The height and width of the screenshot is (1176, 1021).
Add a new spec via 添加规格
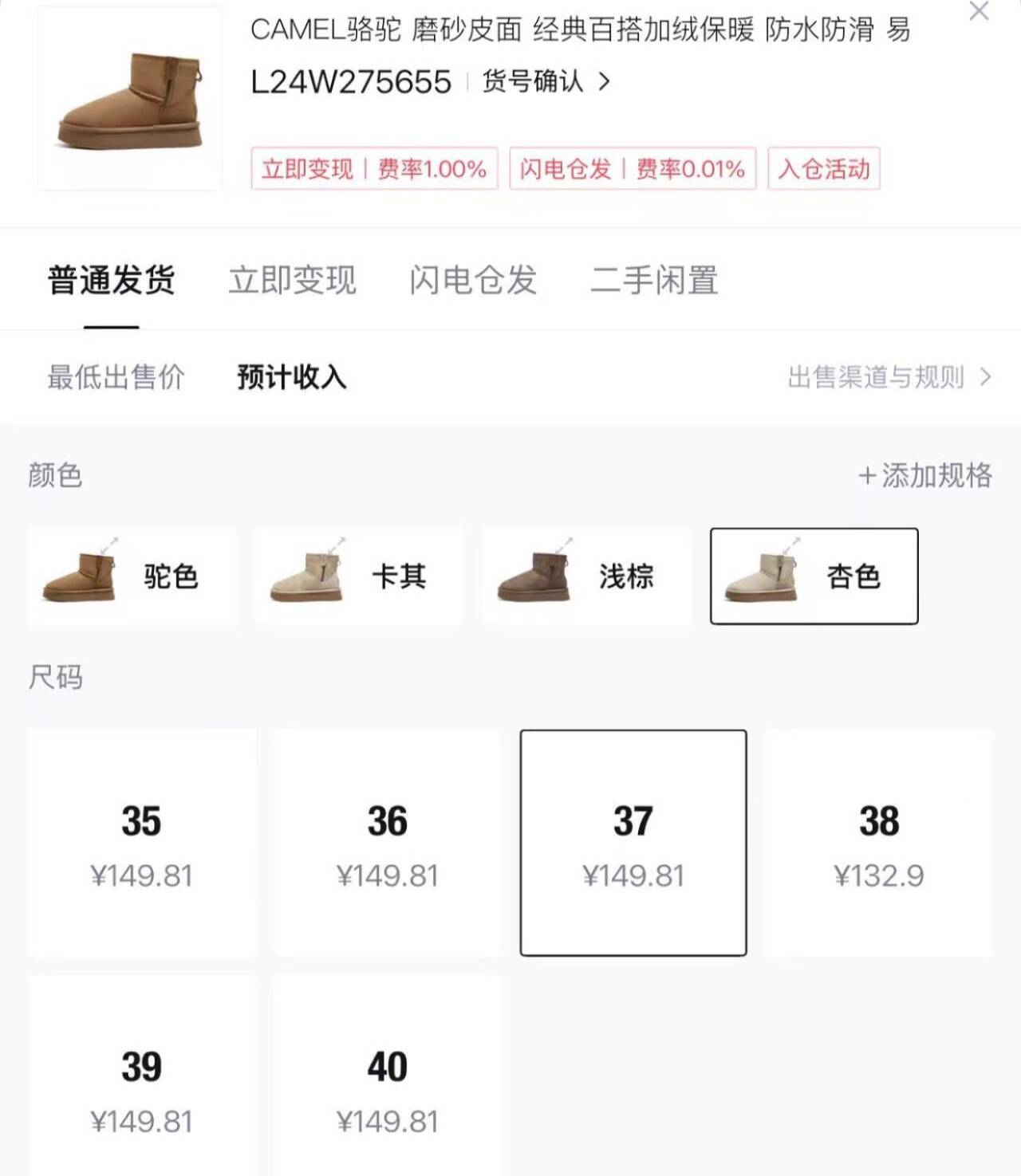(x=925, y=475)
